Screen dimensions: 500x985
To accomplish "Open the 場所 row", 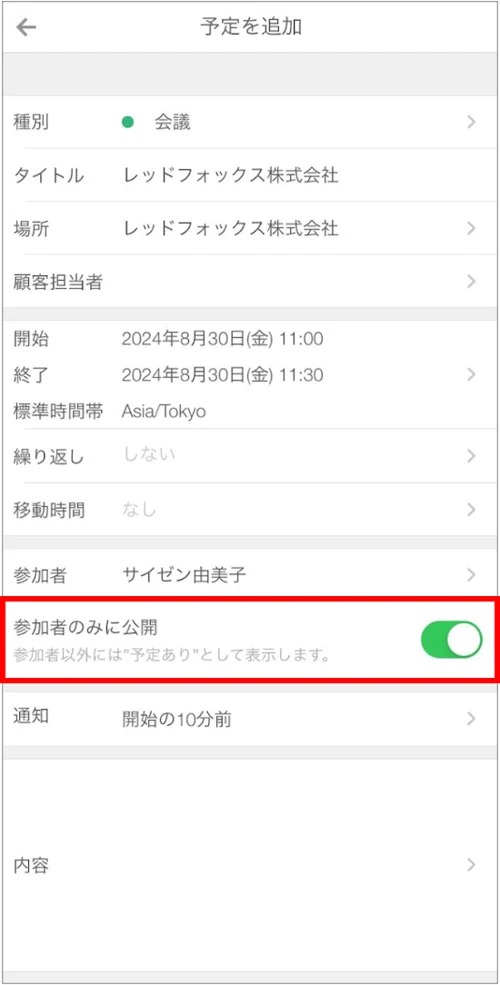I will [x=250, y=229].
